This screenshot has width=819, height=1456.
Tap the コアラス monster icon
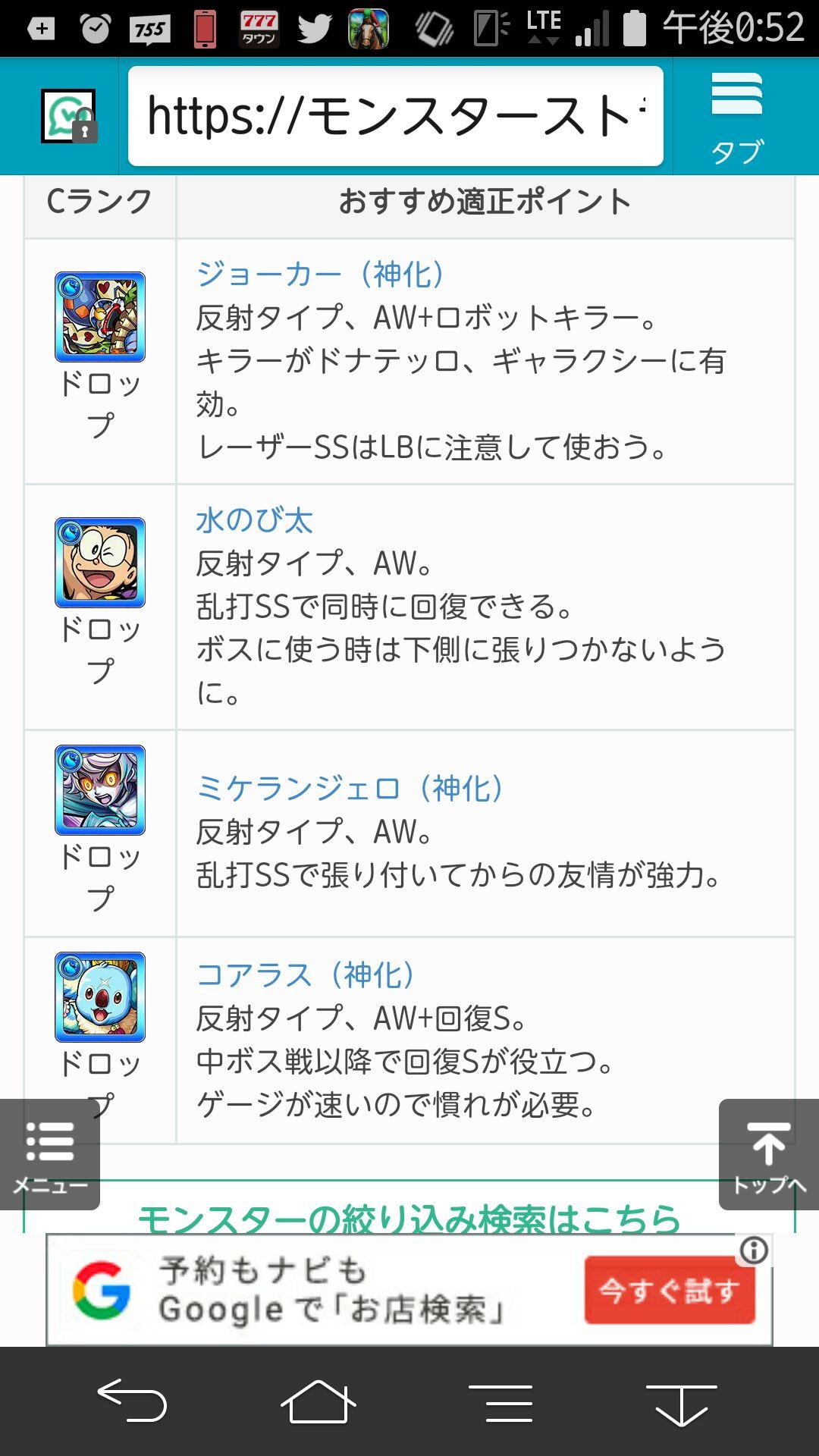100,997
